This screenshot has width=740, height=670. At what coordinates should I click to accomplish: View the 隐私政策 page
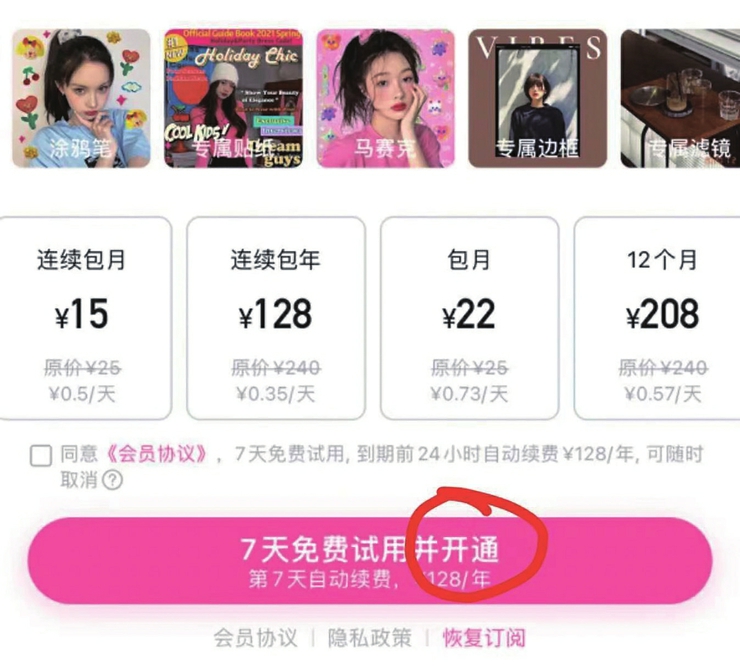point(369,638)
